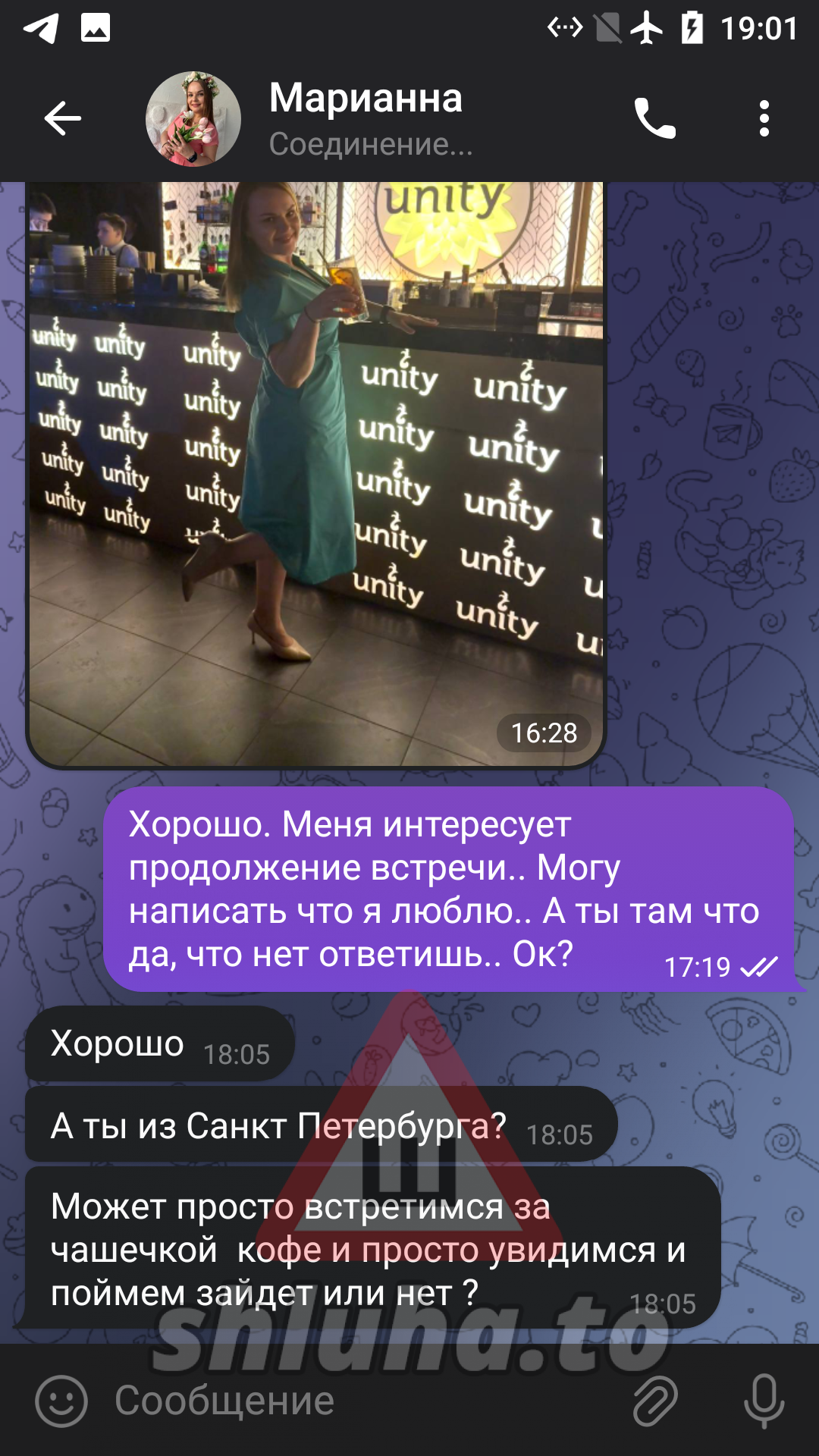
Task: Open the three-dot overflow menu
Action: tap(764, 118)
